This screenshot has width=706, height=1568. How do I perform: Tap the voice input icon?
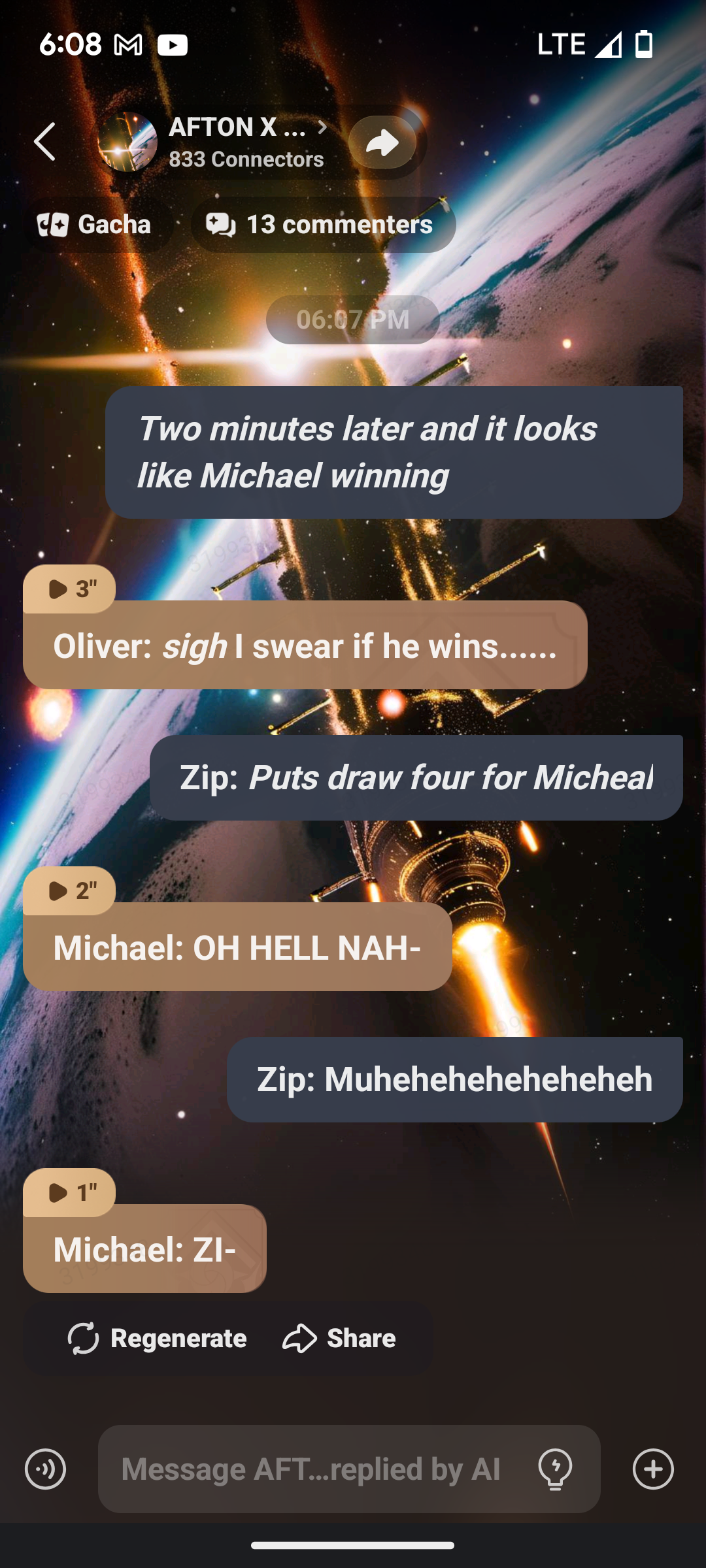[46, 1469]
